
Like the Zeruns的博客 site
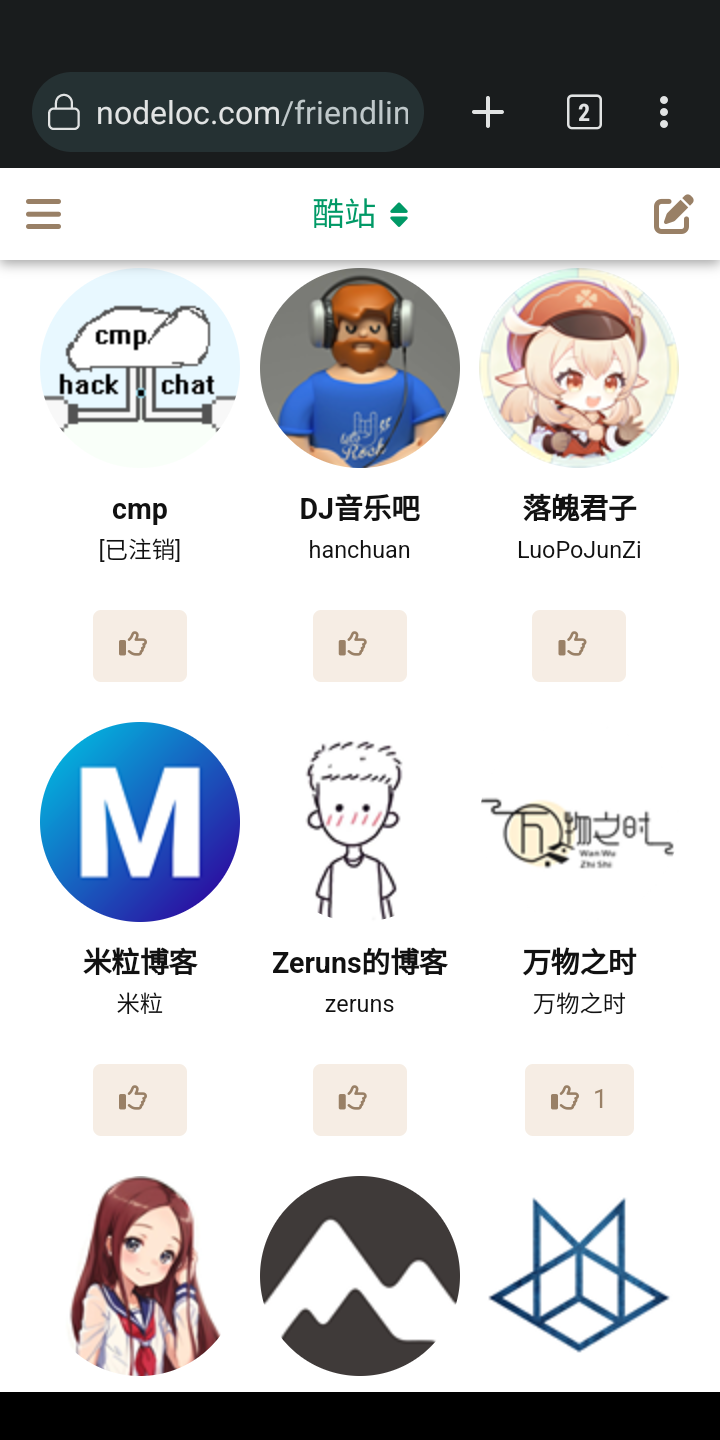(360, 1100)
